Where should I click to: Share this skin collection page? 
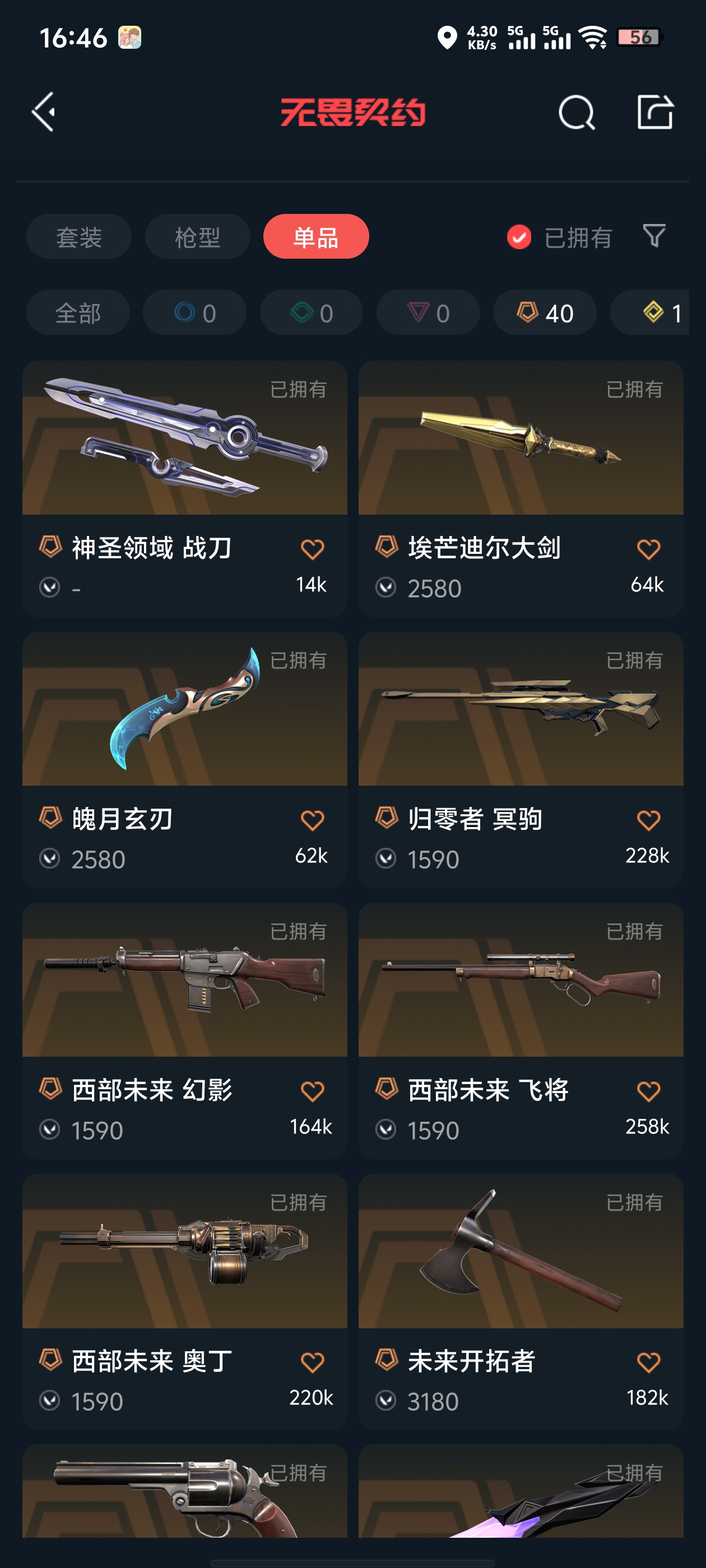655,112
